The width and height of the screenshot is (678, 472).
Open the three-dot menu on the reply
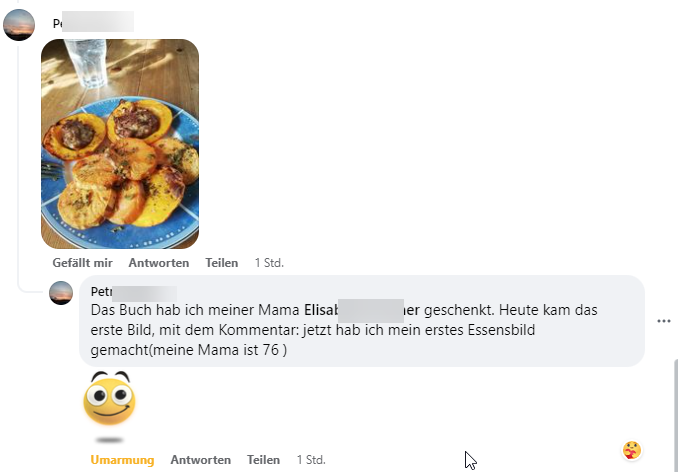coord(663,321)
